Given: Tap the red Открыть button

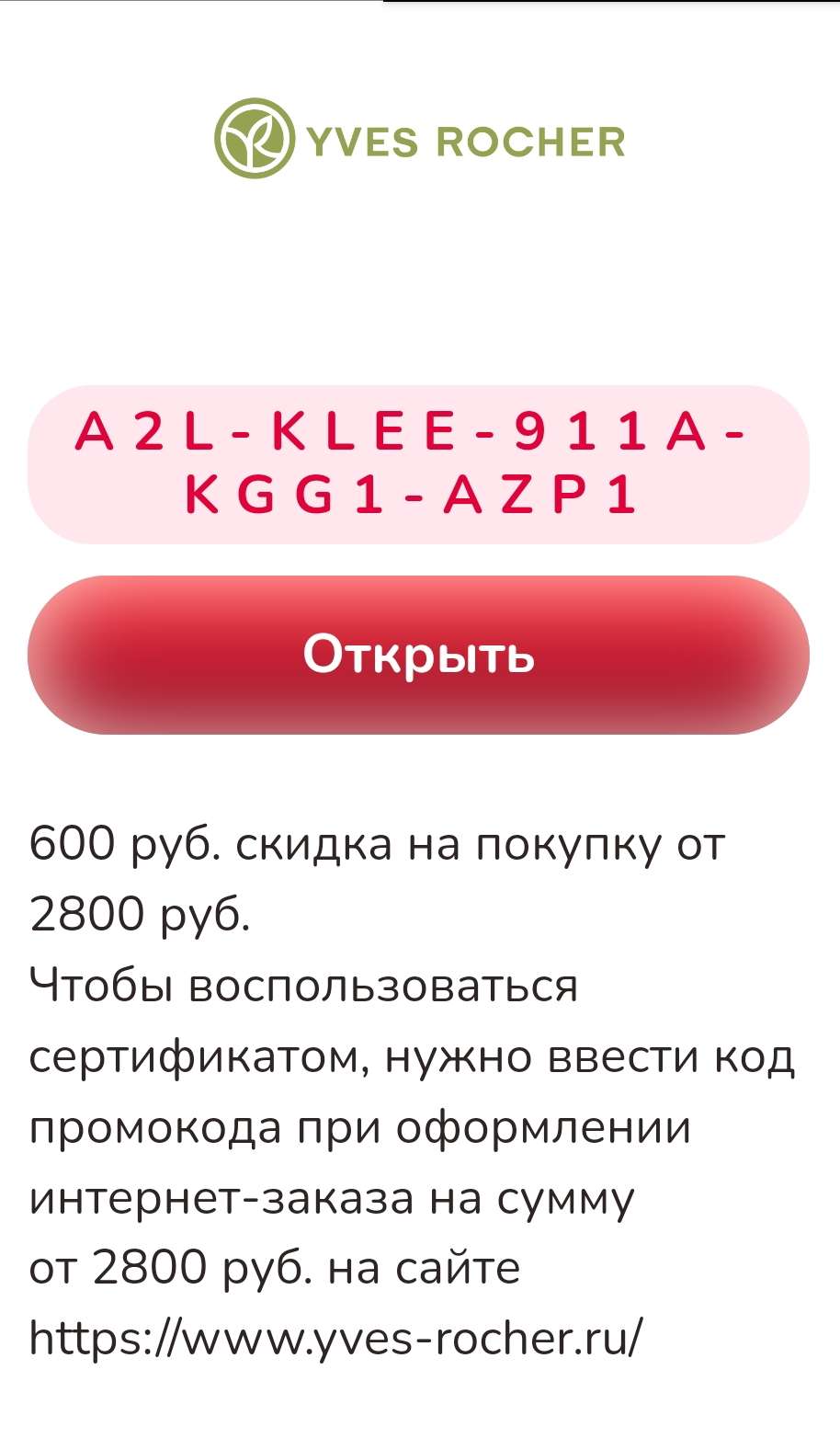Looking at the screenshot, I should tap(418, 655).
